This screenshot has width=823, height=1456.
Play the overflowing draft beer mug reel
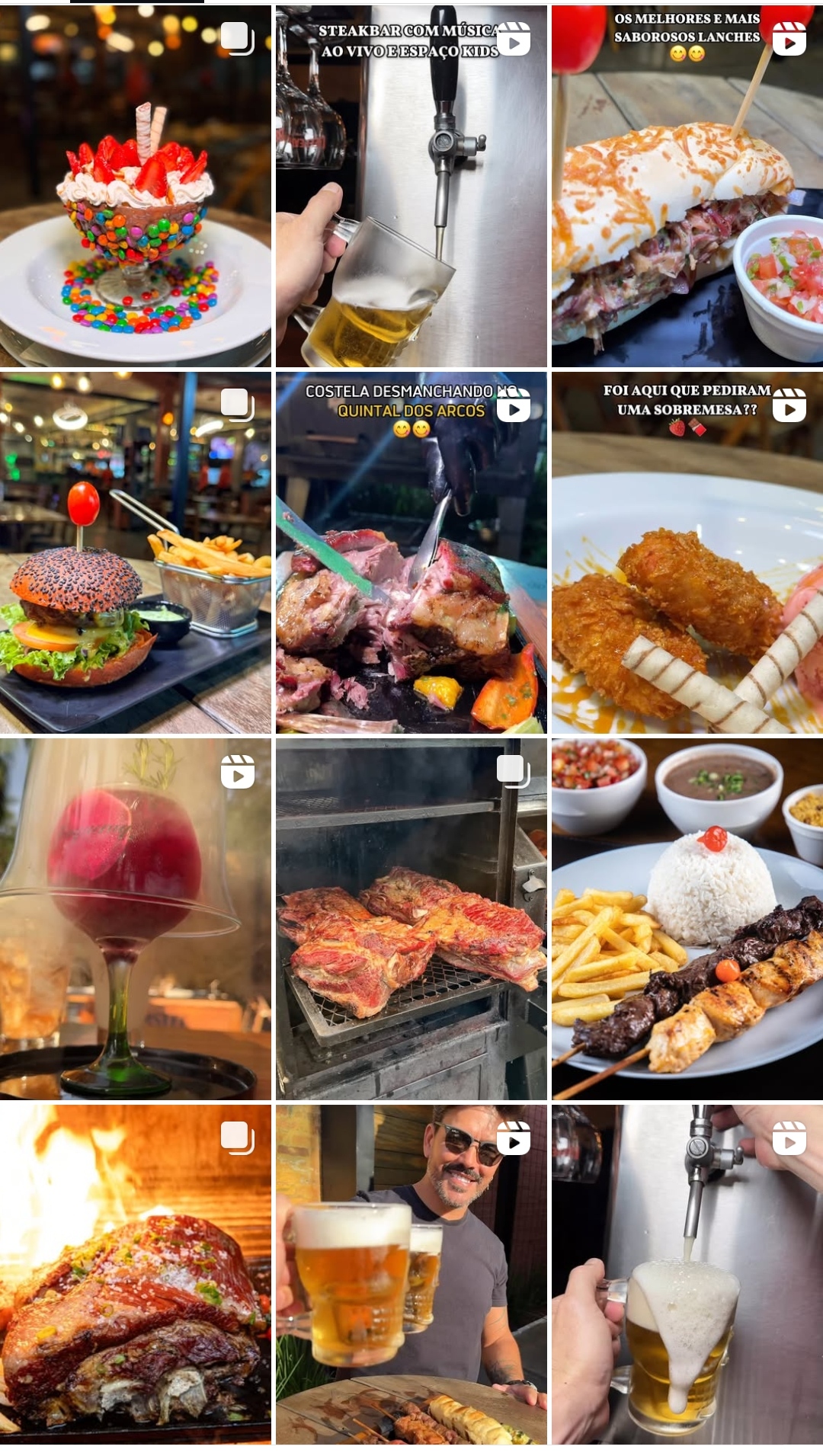pos(687,1274)
